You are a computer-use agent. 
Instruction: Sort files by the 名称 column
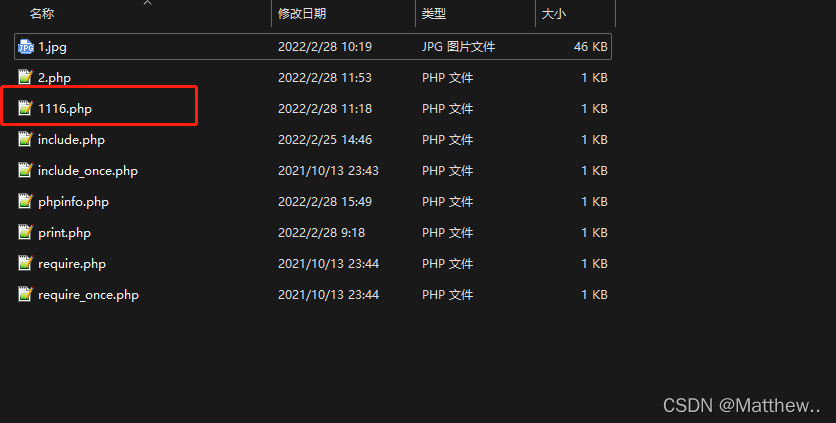point(41,14)
